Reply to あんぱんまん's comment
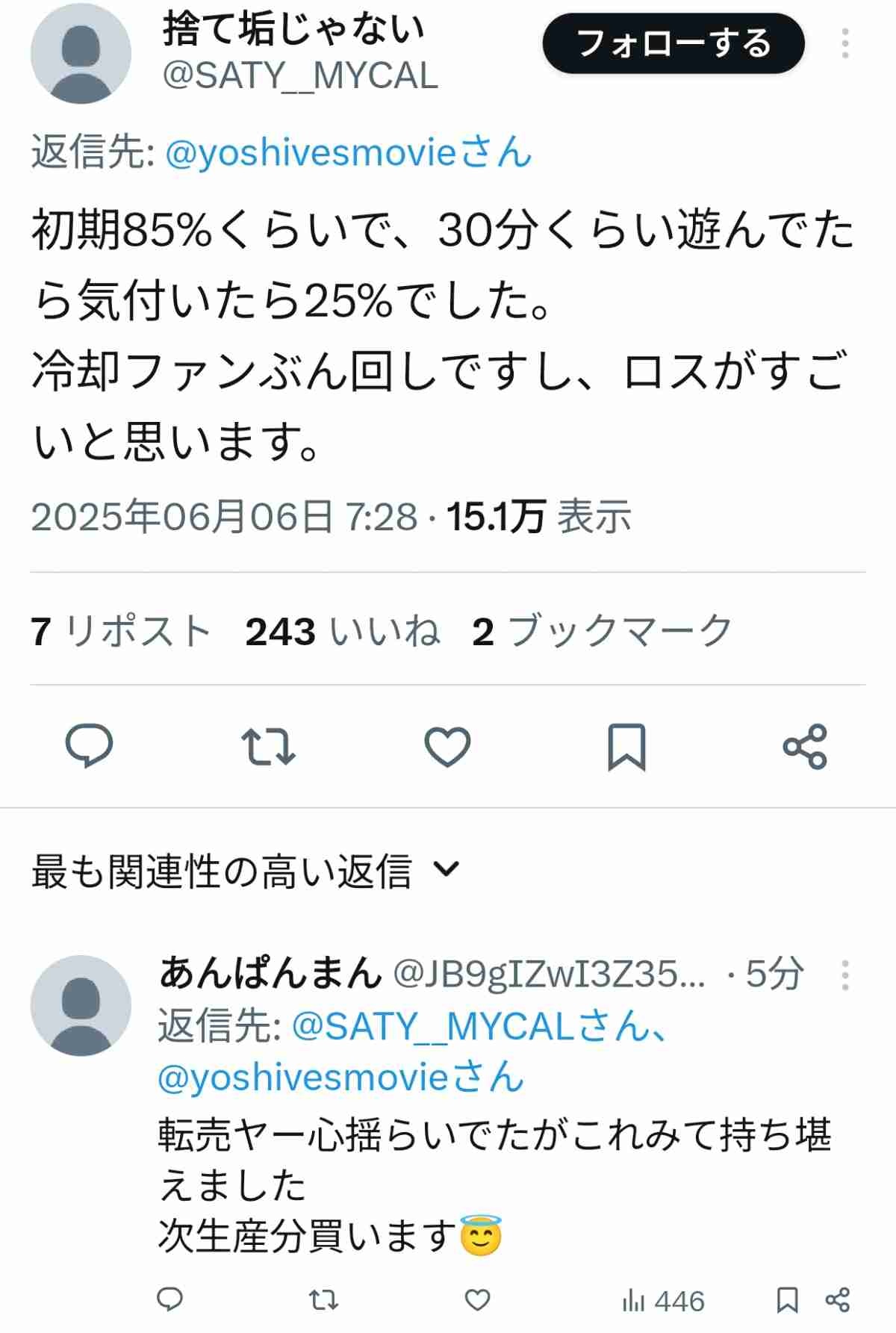The width and height of the screenshot is (896, 1333). pos(170,1300)
